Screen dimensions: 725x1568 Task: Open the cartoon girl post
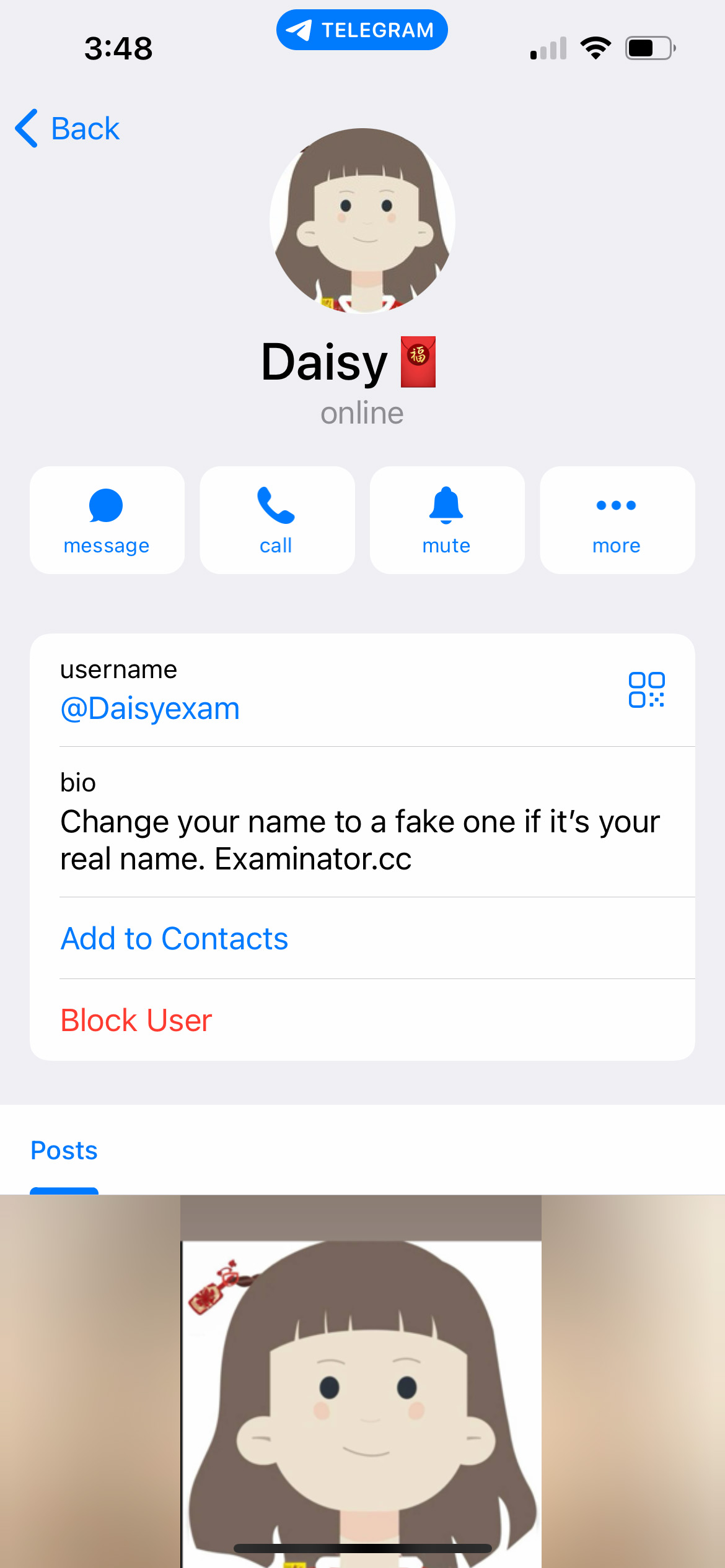[362, 1381]
